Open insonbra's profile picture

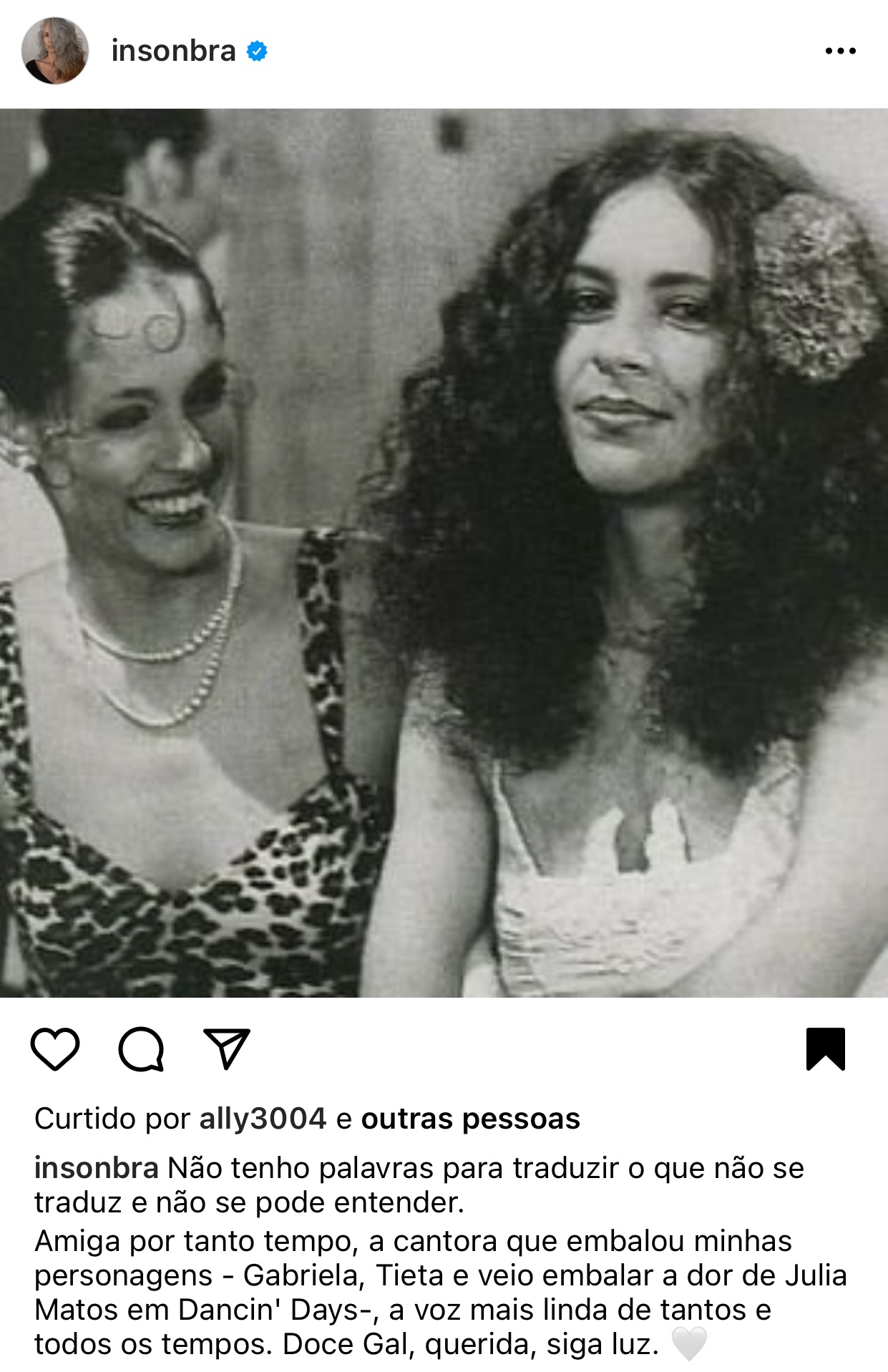pos(55,51)
